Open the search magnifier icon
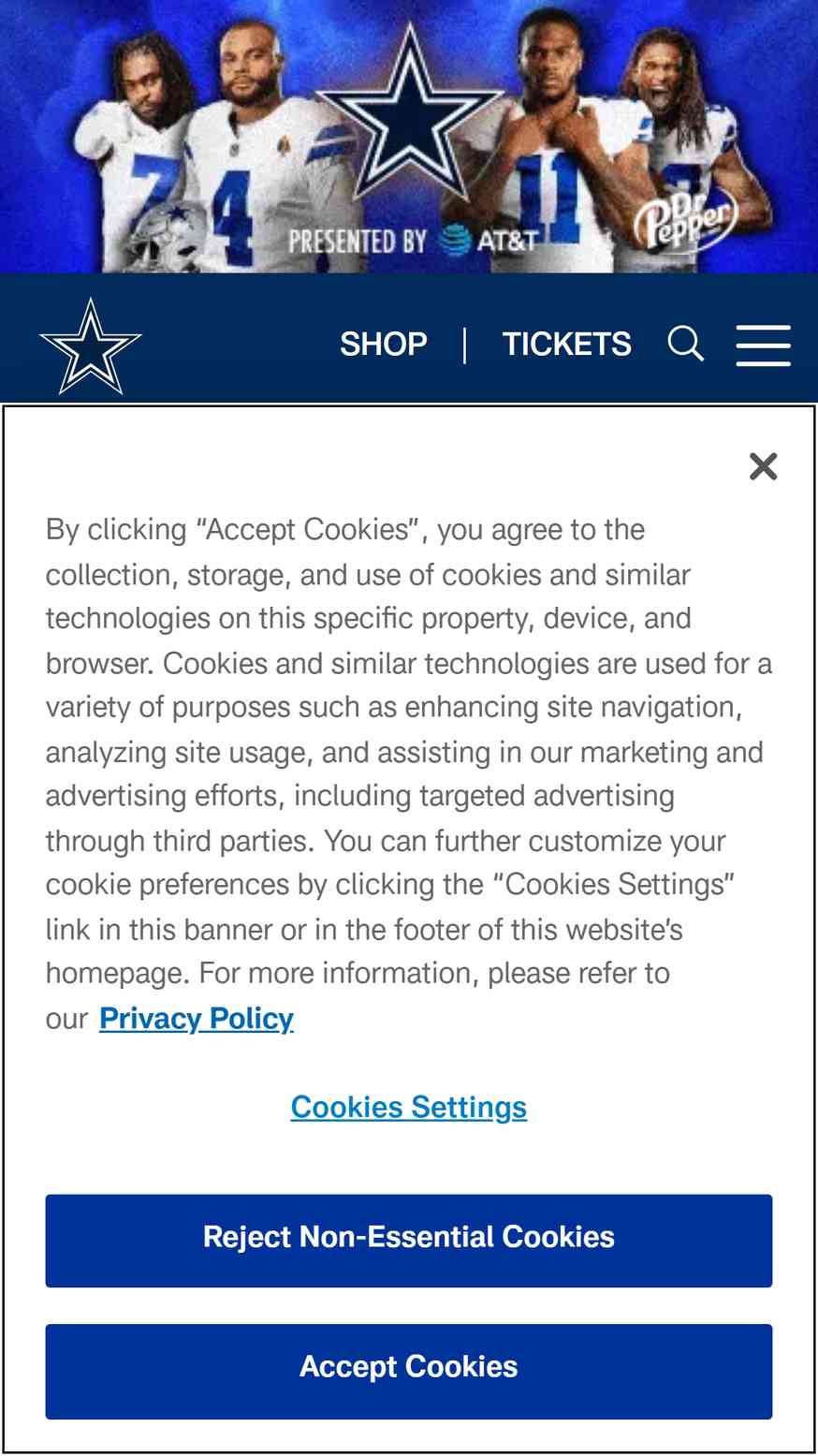 point(686,345)
